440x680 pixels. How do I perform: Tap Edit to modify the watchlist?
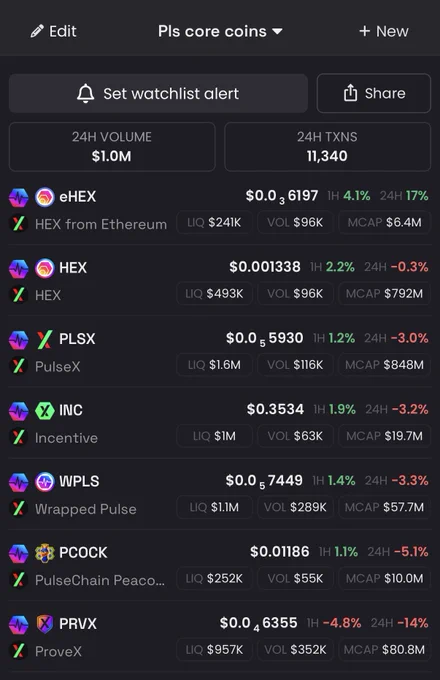click(x=53, y=31)
